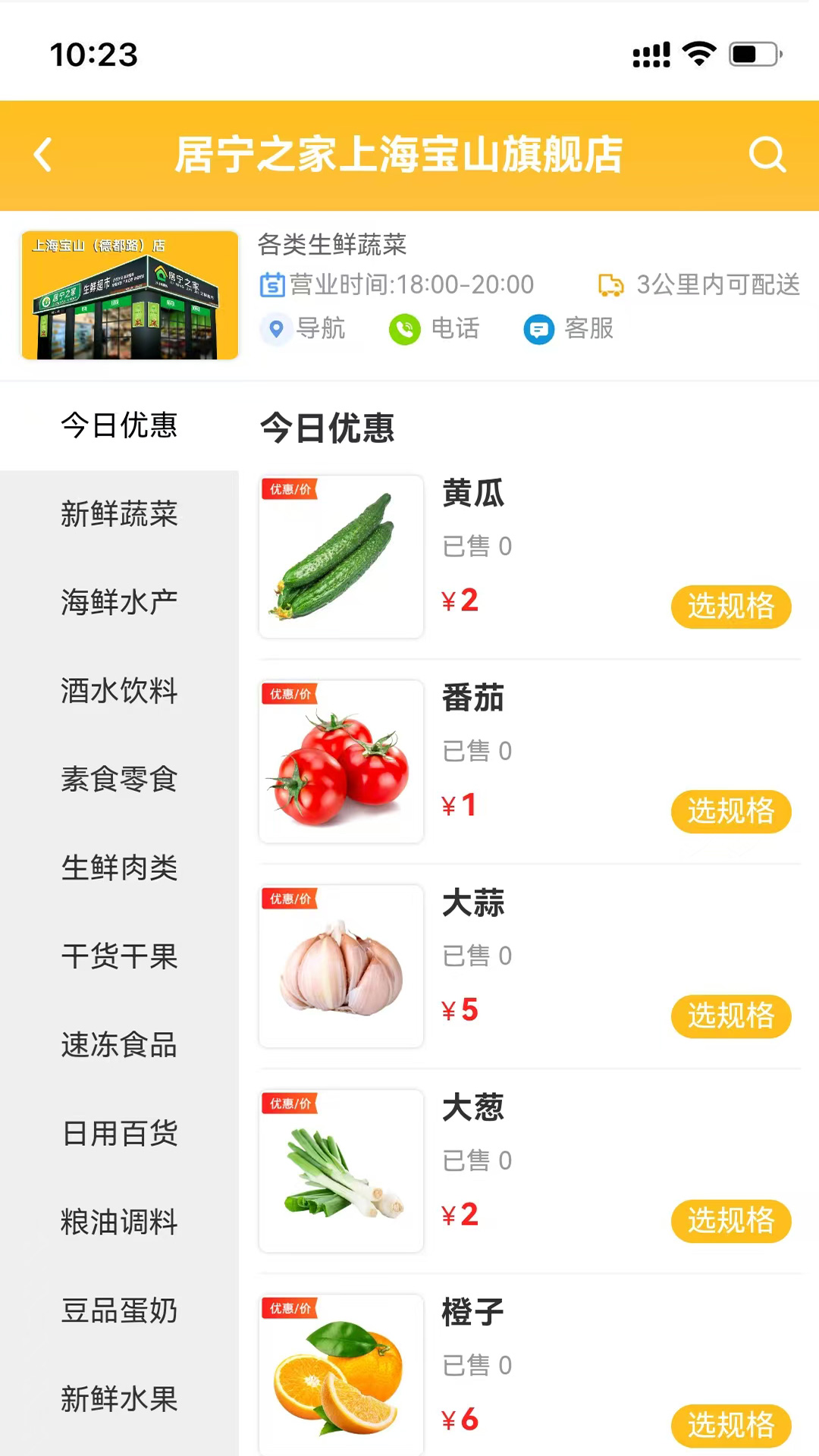Image resolution: width=819 pixels, height=1456 pixels.
Task: Select the navigation (导航) location icon
Action: (x=275, y=329)
